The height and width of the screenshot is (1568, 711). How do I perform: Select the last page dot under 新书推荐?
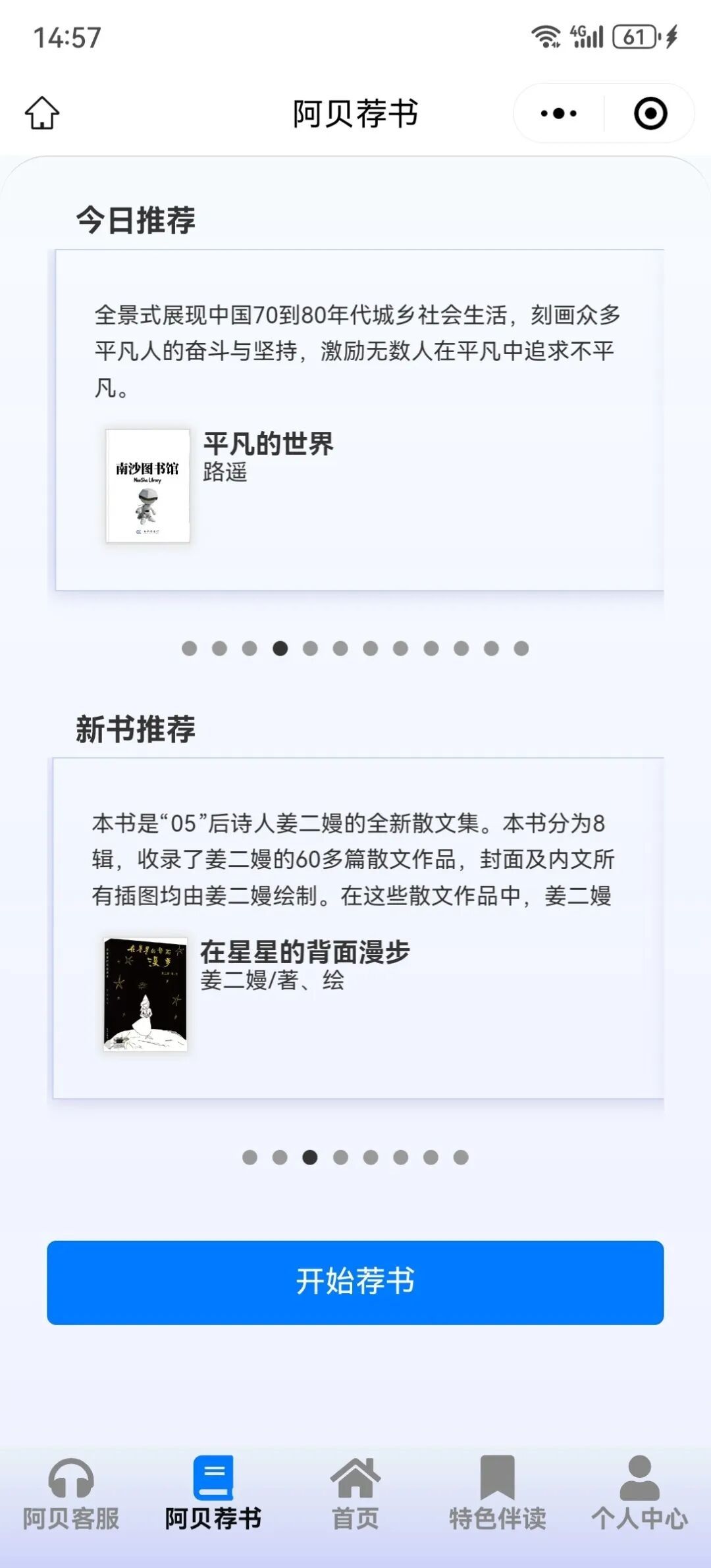[x=461, y=1157]
